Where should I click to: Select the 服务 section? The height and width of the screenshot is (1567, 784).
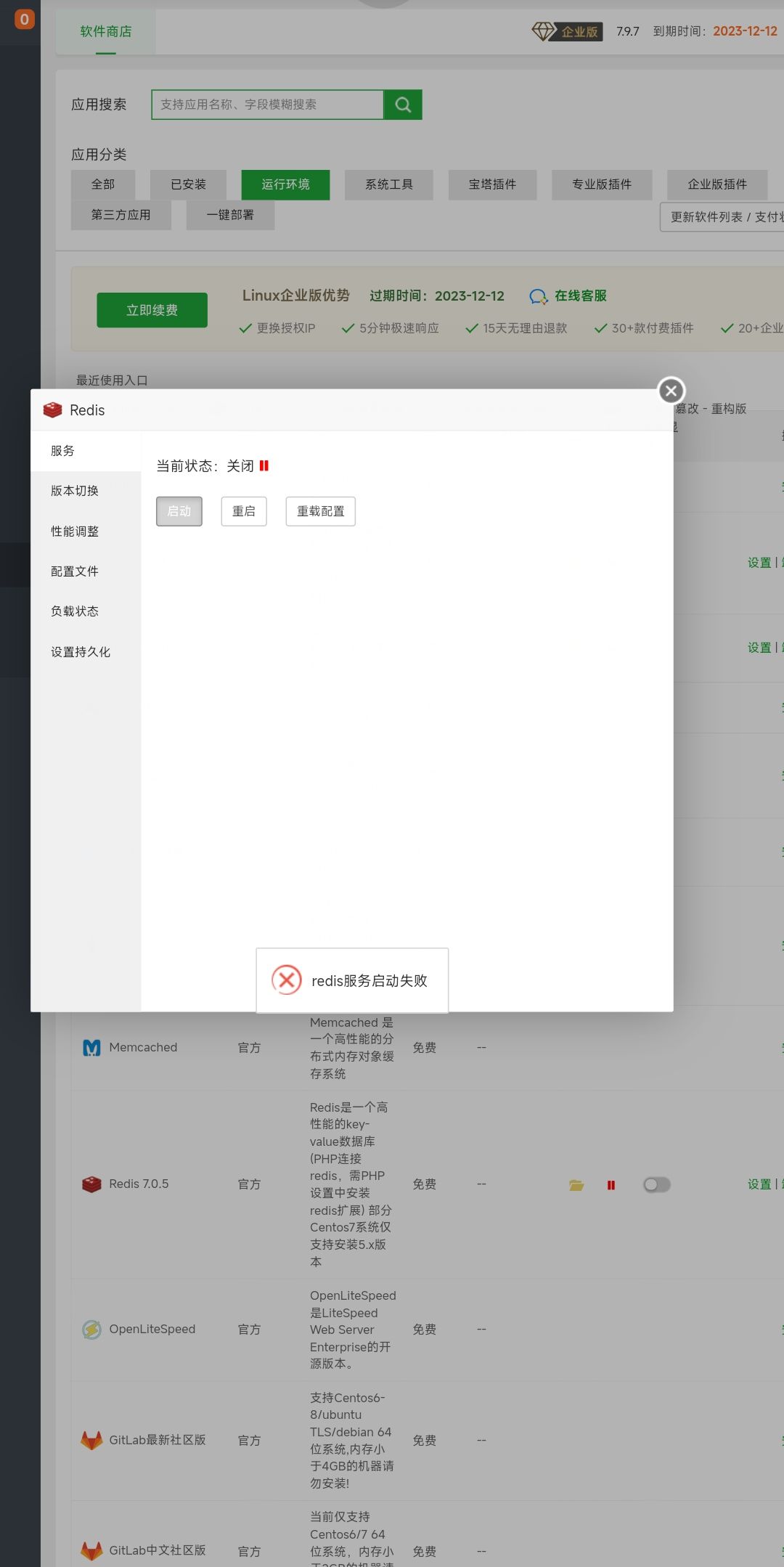[63, 451]
